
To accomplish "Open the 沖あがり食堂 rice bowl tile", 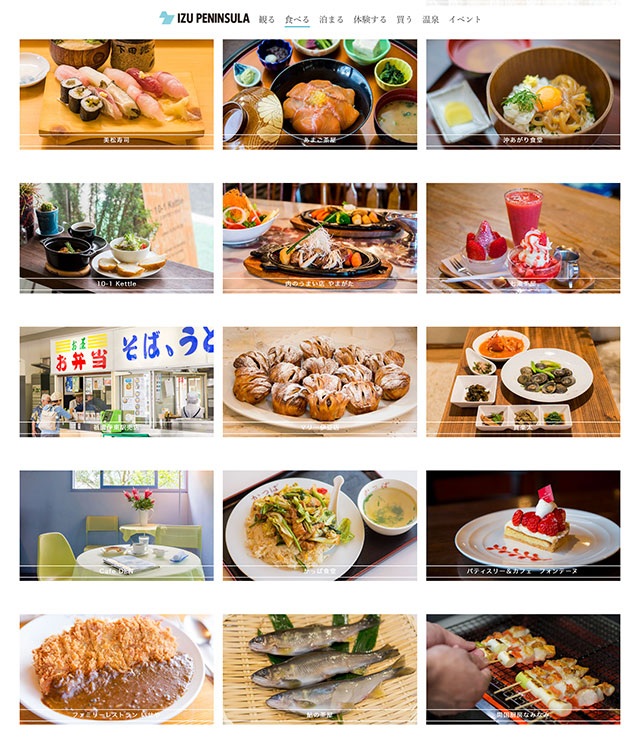I will [523, 94].
